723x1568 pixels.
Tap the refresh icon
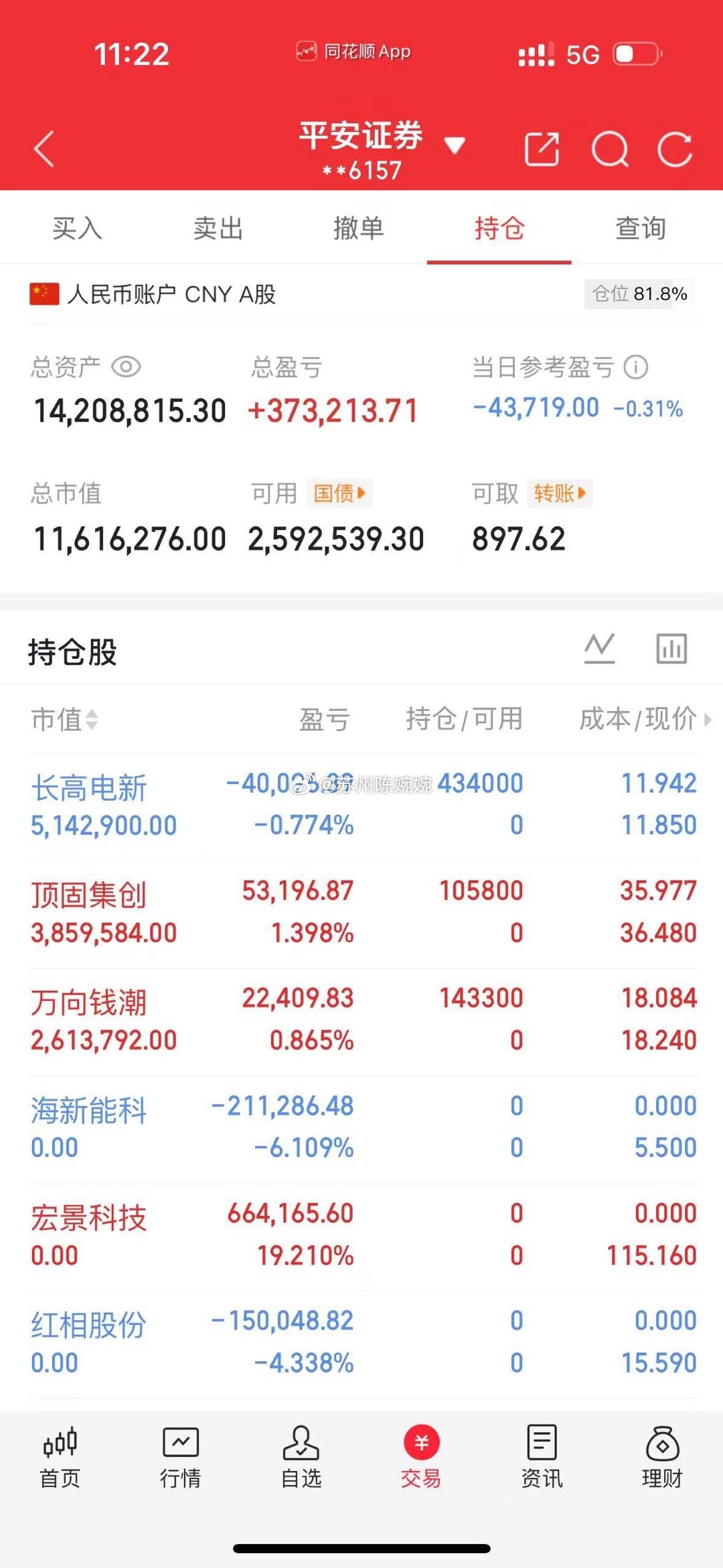coord(675,150)
